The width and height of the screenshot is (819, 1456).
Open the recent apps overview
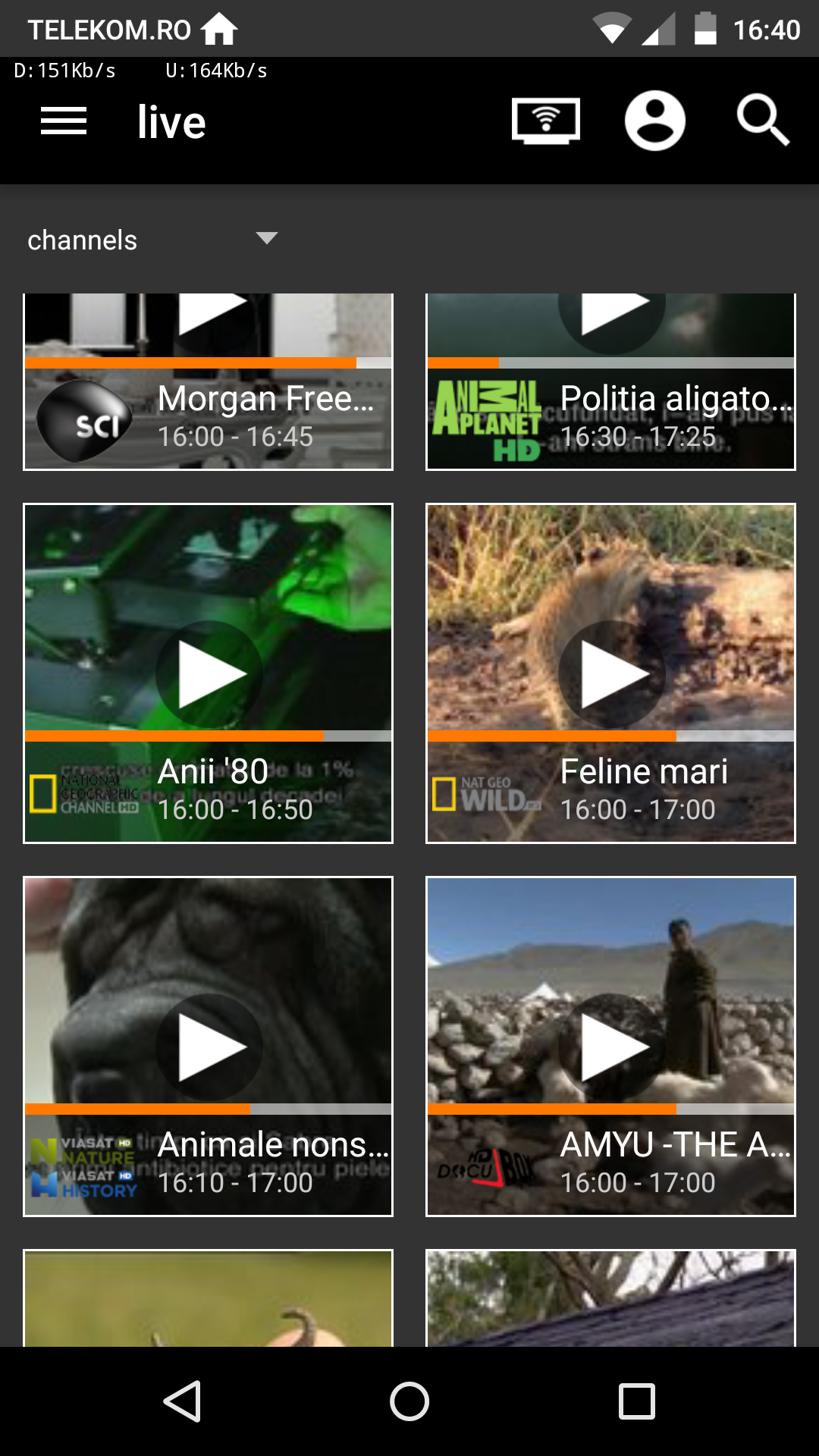tap(636, 1401)
